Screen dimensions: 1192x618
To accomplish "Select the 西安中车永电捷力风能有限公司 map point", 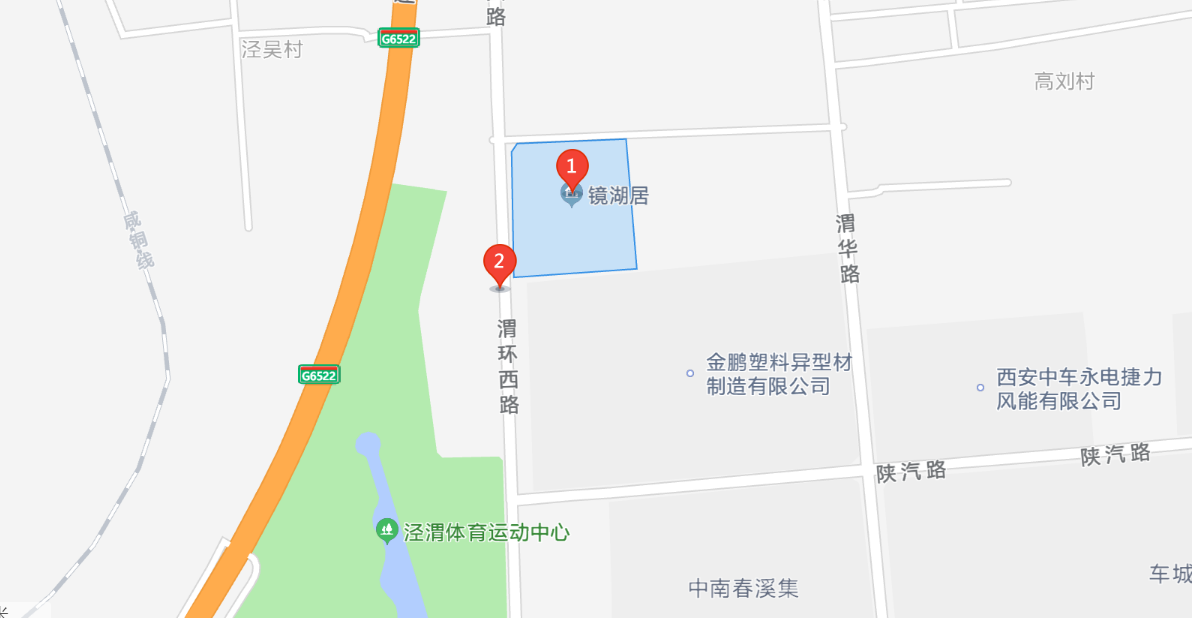I will coord(981,388).
